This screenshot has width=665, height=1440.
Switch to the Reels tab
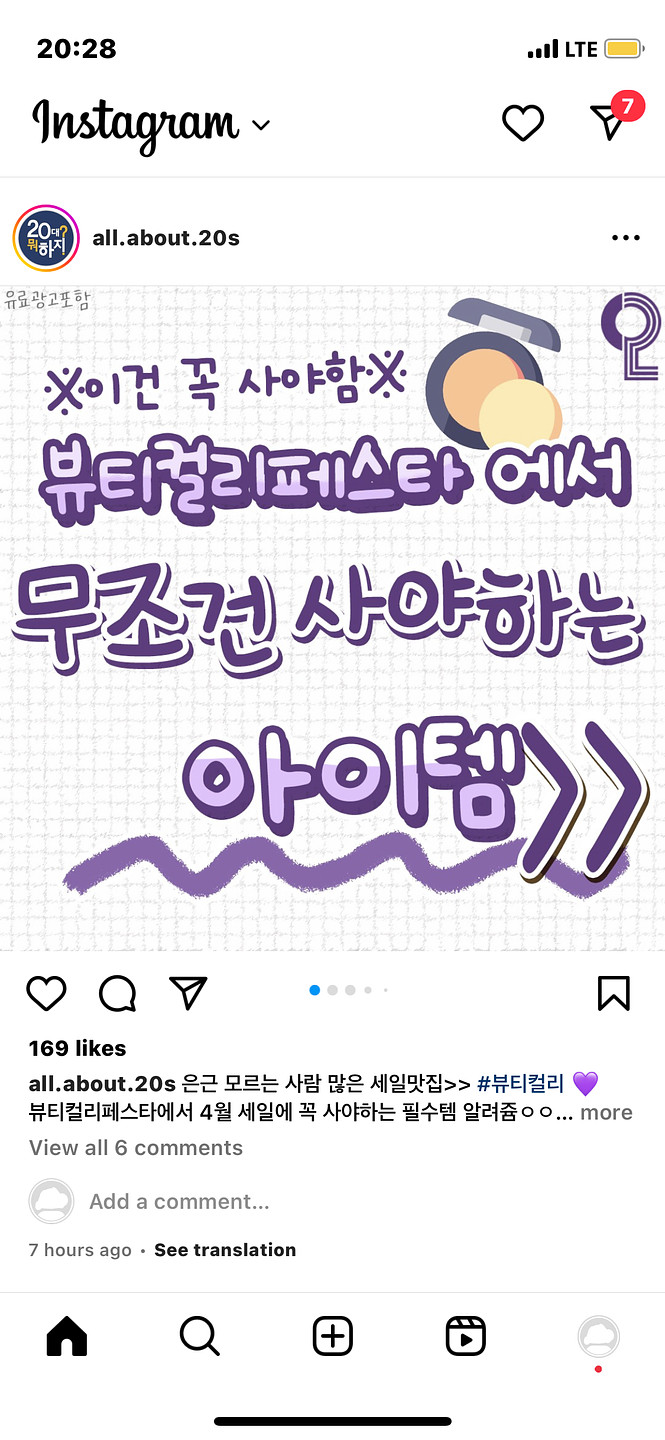(465, 1336)
